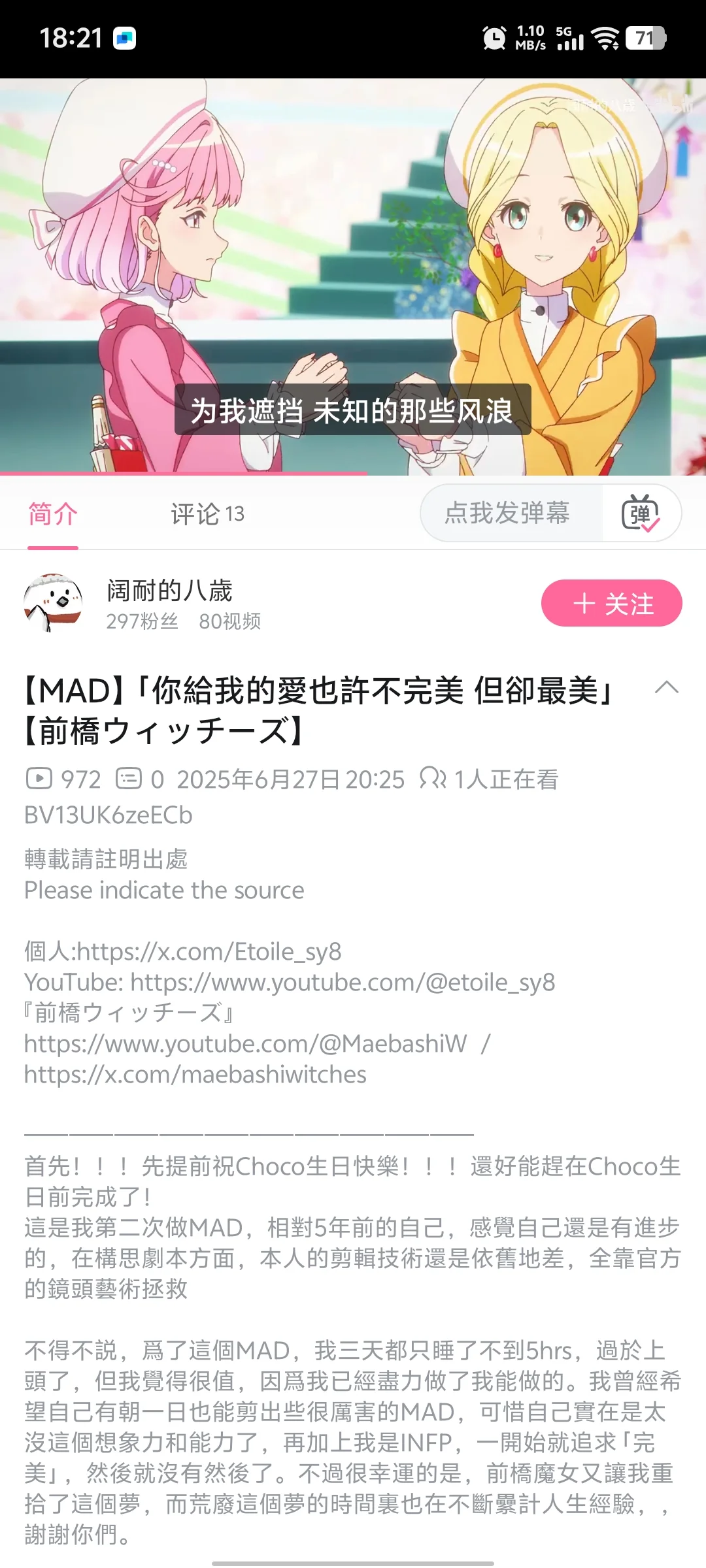Select the 简介 tab

[53, 514]
